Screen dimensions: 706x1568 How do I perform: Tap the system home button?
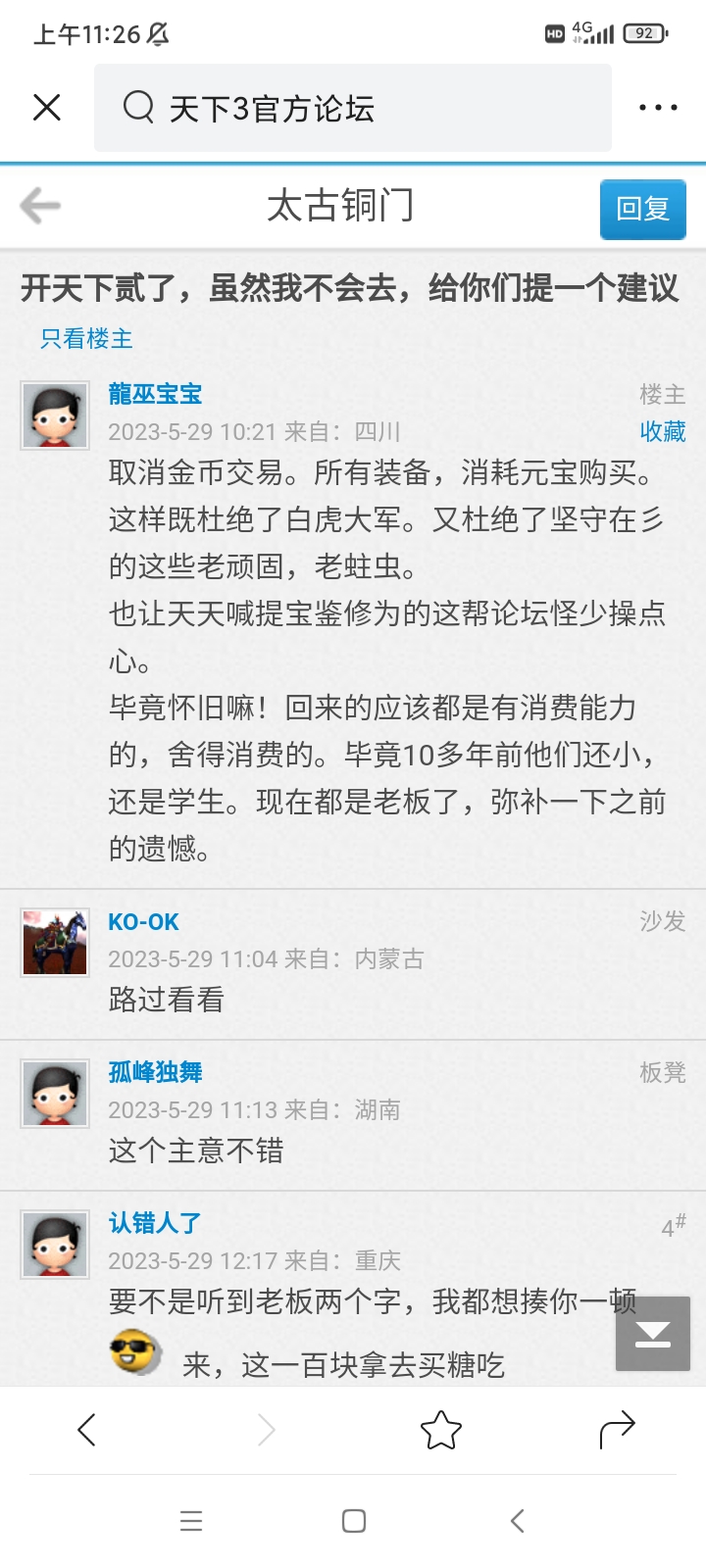click(x=354, y=1520)
